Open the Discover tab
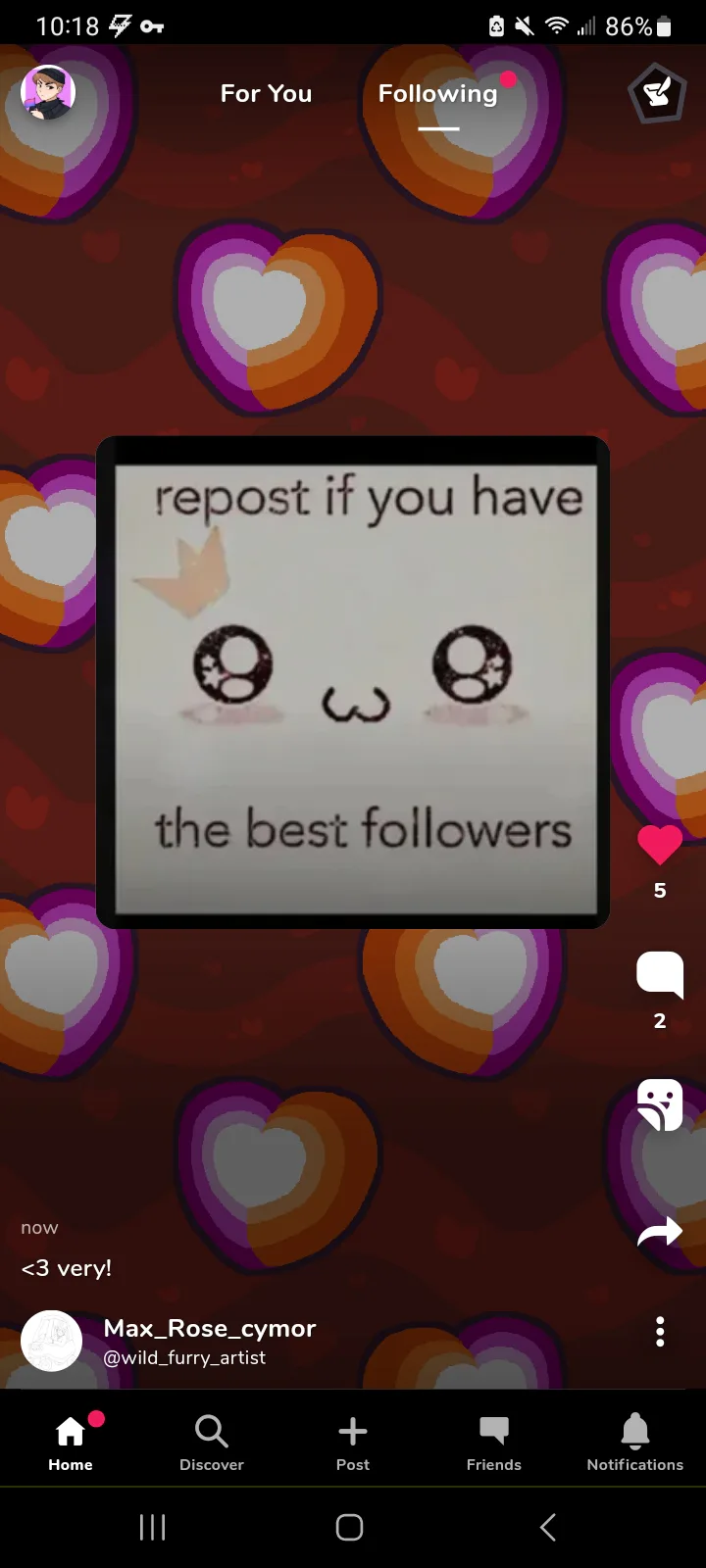Screen dimensions: 706x1568 [x=212, y=1443]
